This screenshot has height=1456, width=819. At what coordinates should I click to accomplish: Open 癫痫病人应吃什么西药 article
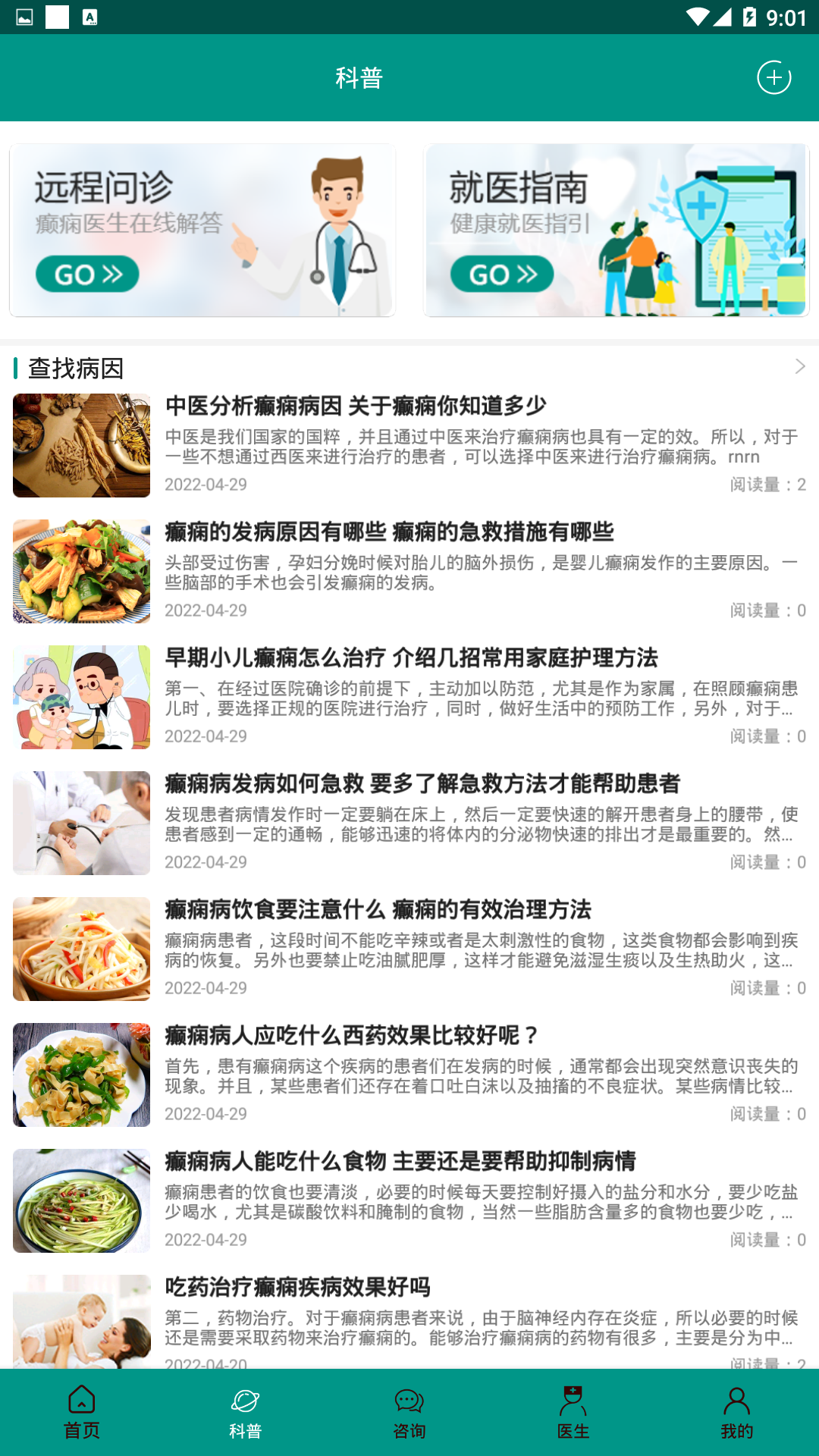pos(409,1075)
